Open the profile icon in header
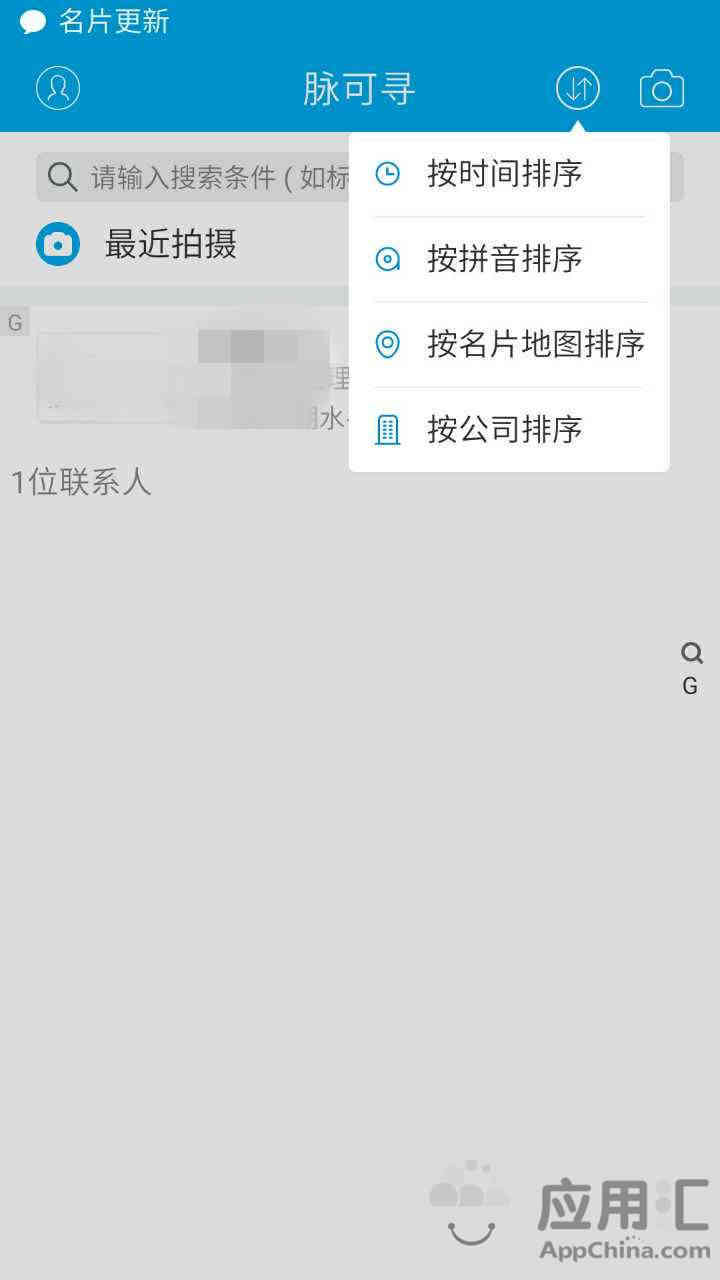The height and width of the screenshot is (1280, 720). tap(58, 88)
